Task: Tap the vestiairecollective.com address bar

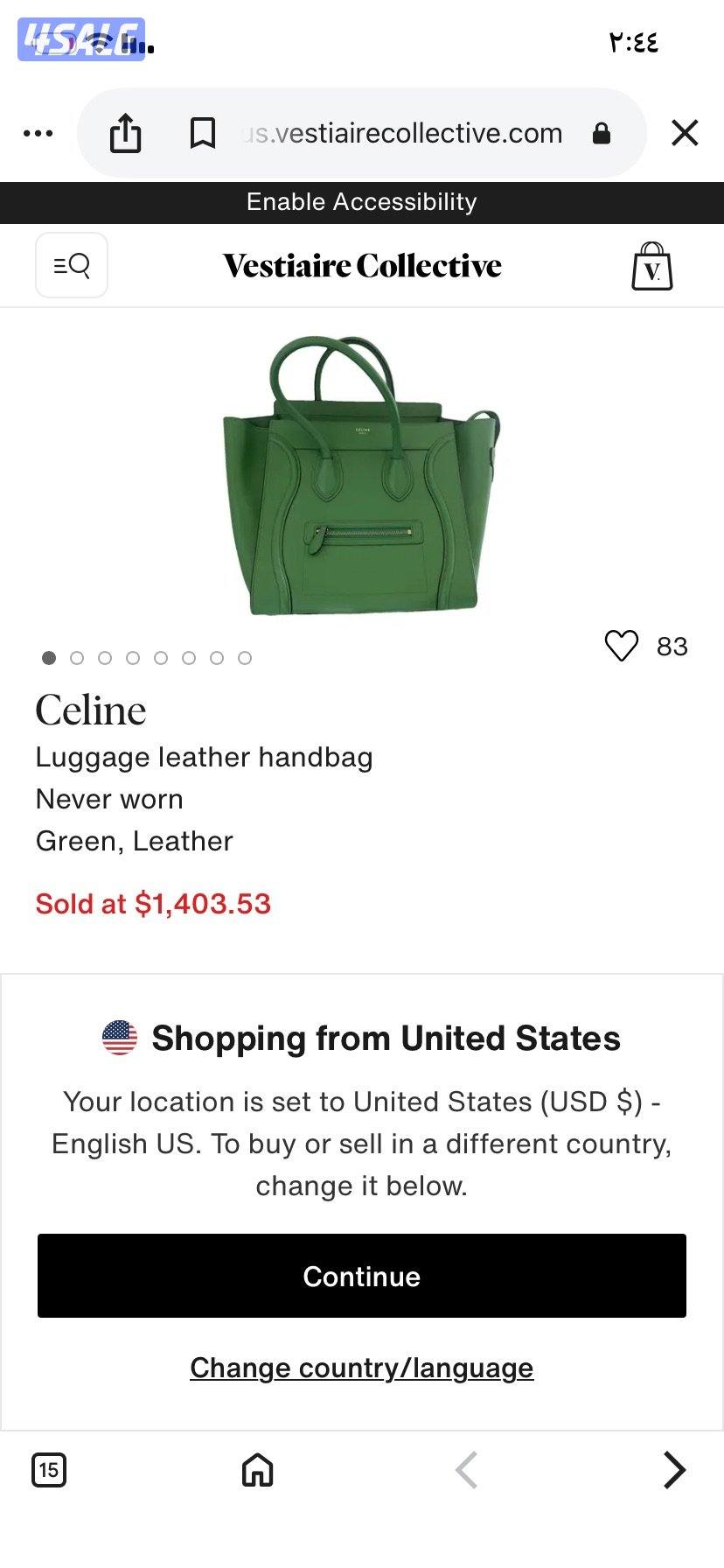Action: (402, 134)
